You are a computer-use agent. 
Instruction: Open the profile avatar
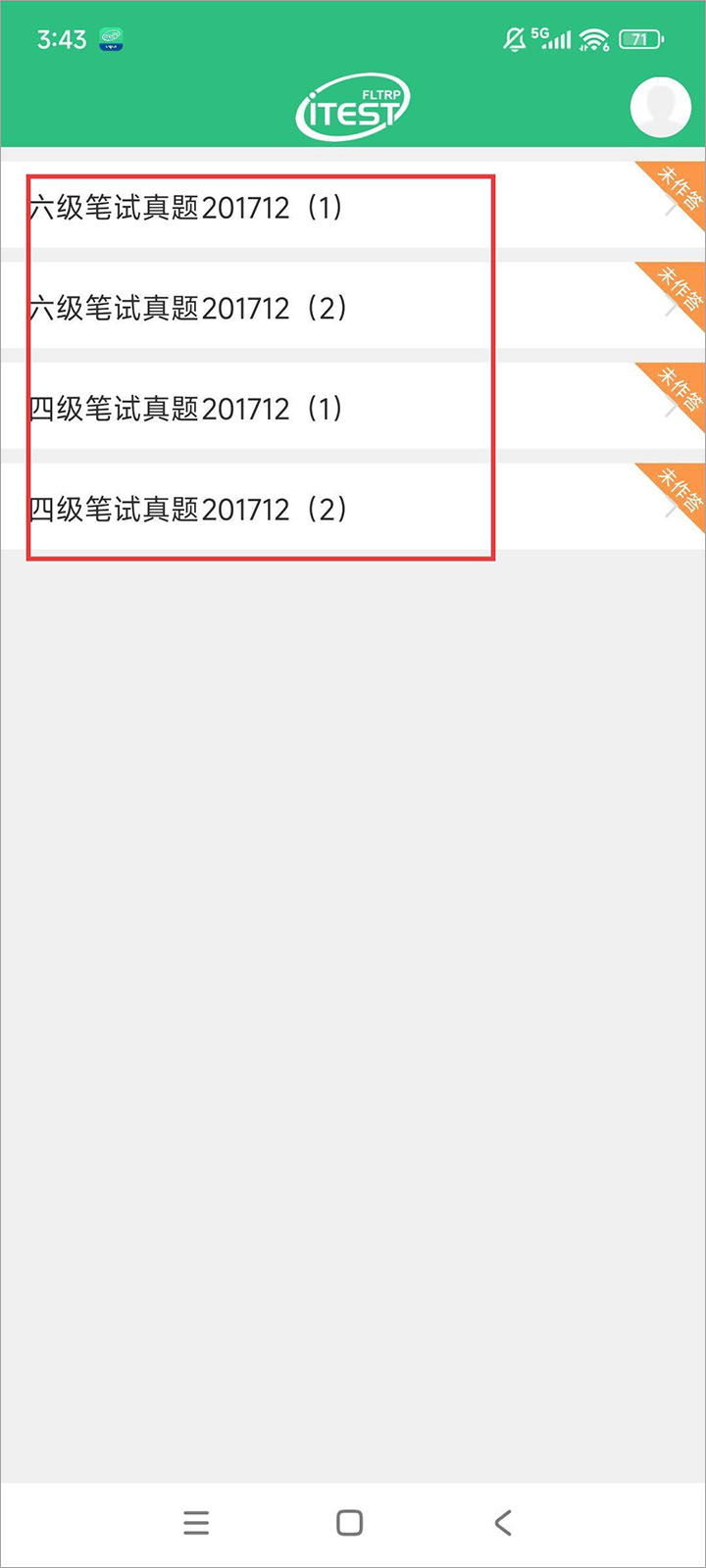coord(660,107)
